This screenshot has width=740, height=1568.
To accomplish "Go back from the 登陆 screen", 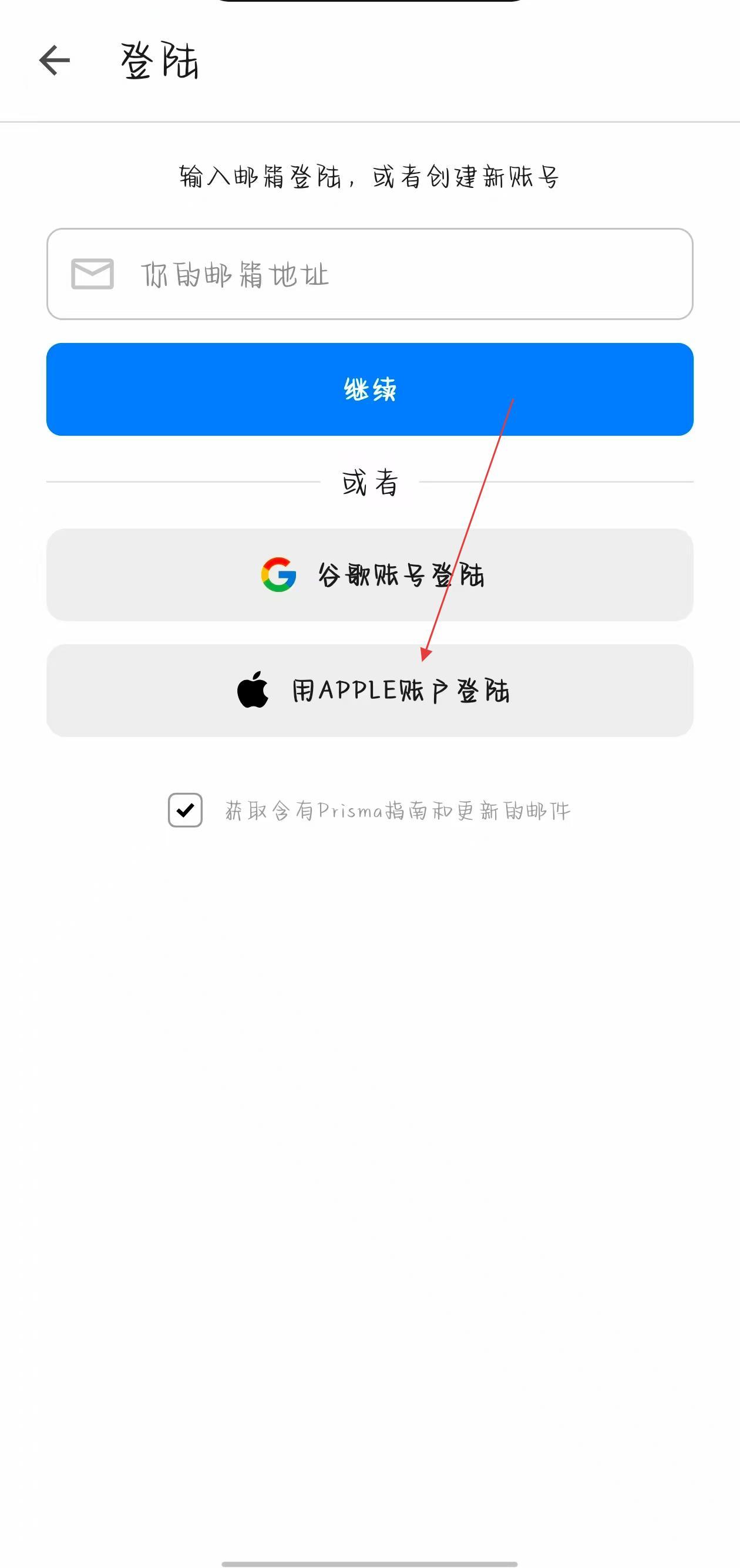I will point(55,61).
